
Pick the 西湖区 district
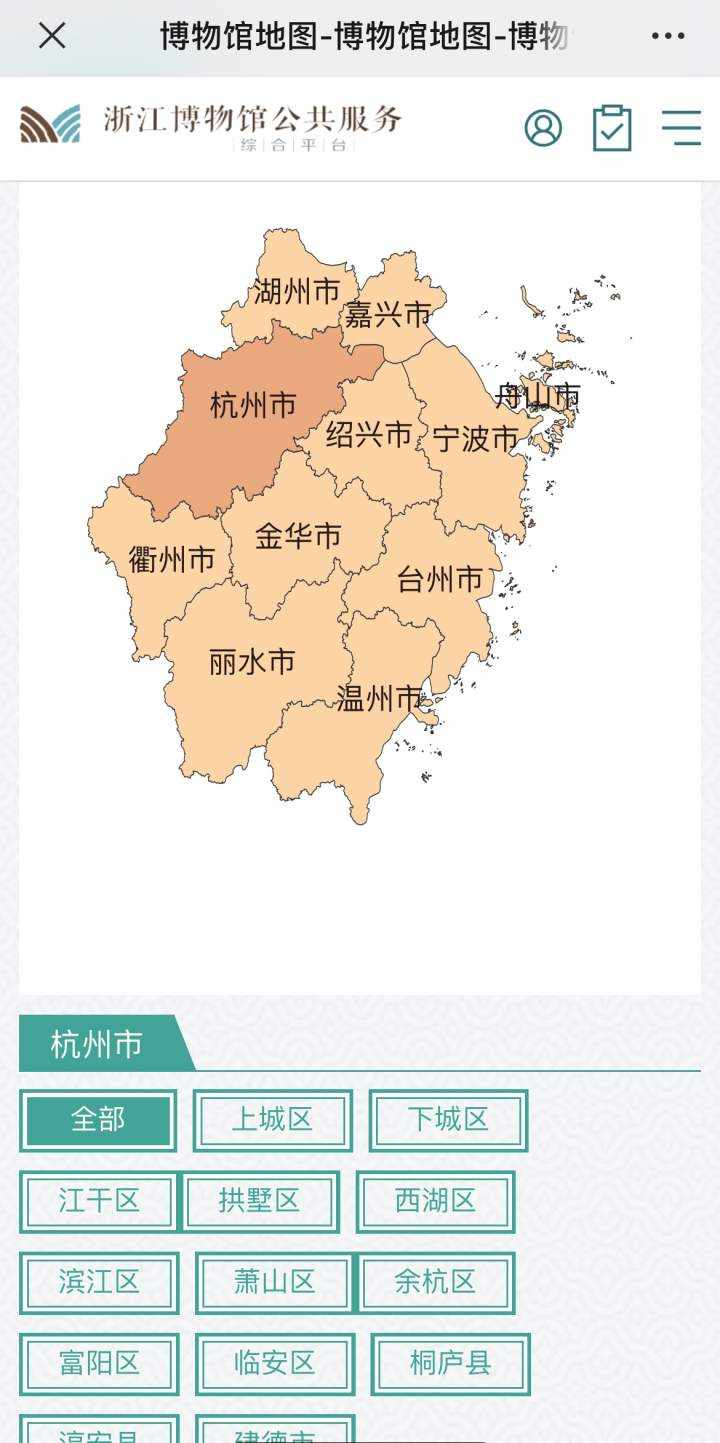coord(435,1201)
